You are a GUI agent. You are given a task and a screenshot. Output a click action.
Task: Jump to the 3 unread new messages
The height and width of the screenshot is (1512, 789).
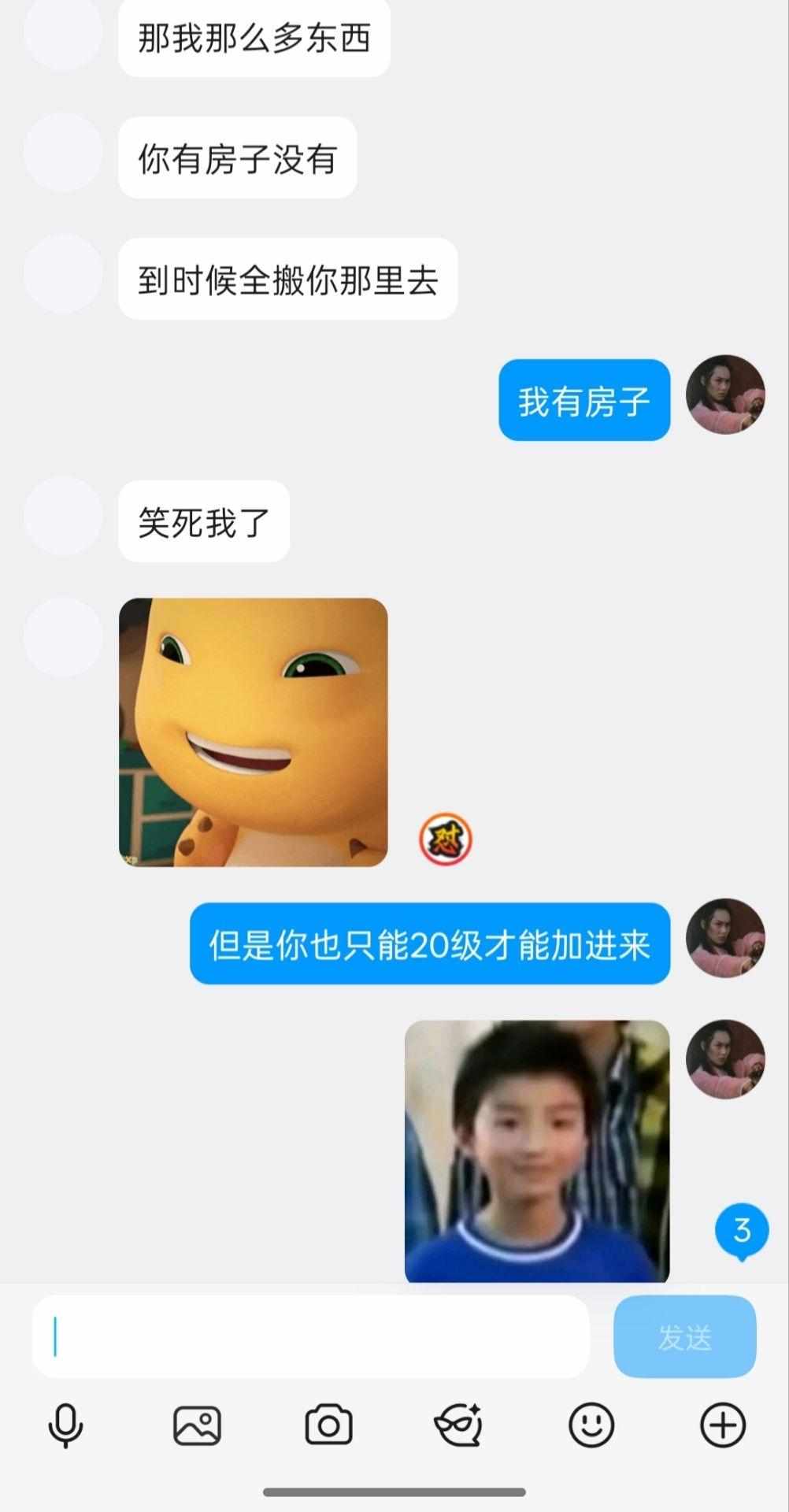pos(741,1232)
